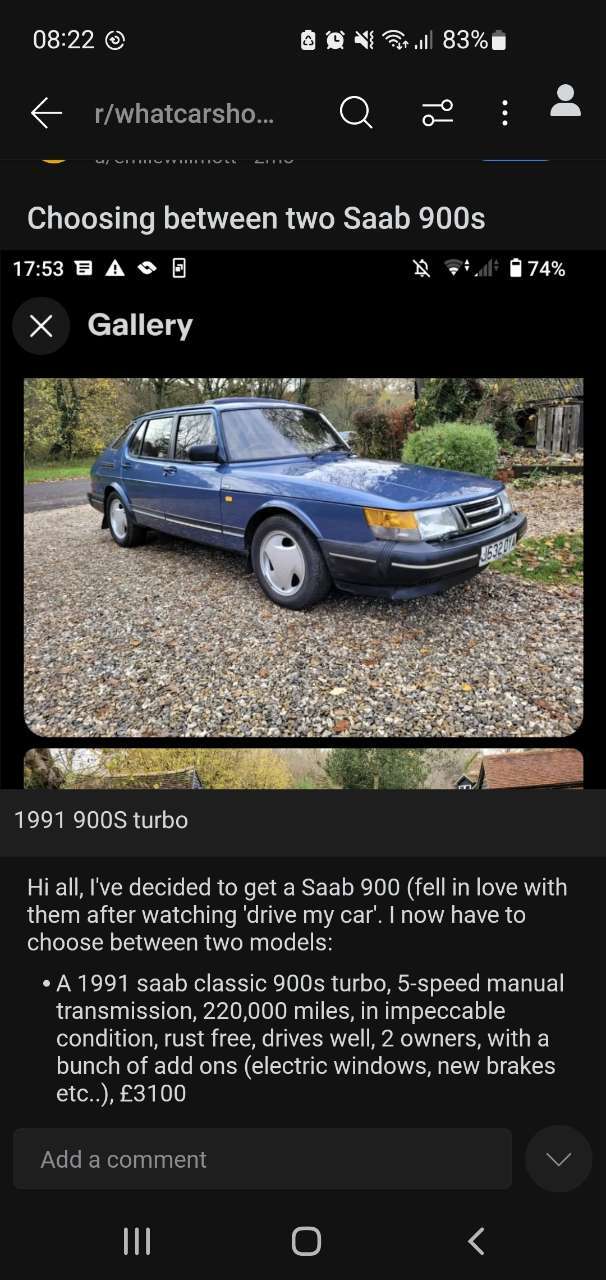Open the profile avatar
Screen dimensions: 606x1280
(x=565, y=101)
